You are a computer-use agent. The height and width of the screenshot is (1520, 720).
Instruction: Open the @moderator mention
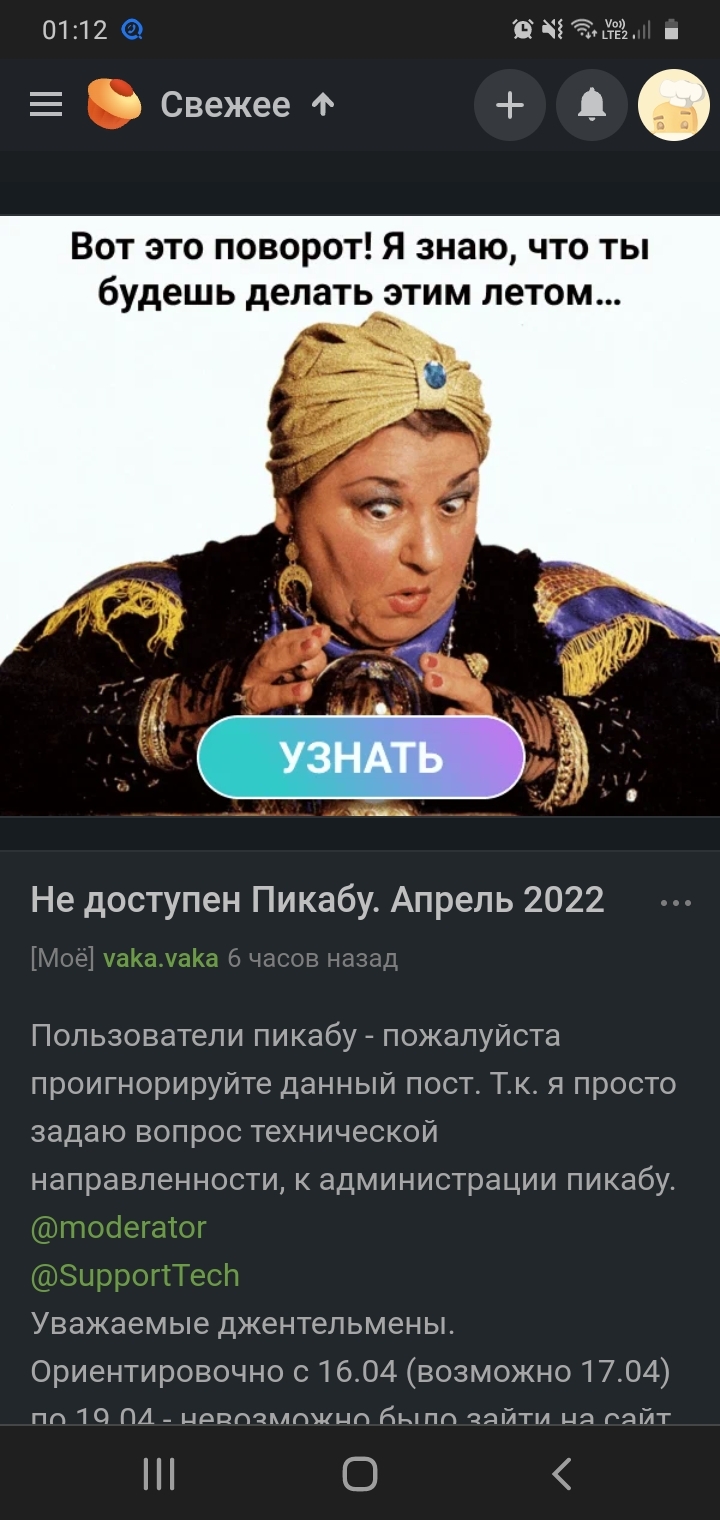tap(118, 1227)
